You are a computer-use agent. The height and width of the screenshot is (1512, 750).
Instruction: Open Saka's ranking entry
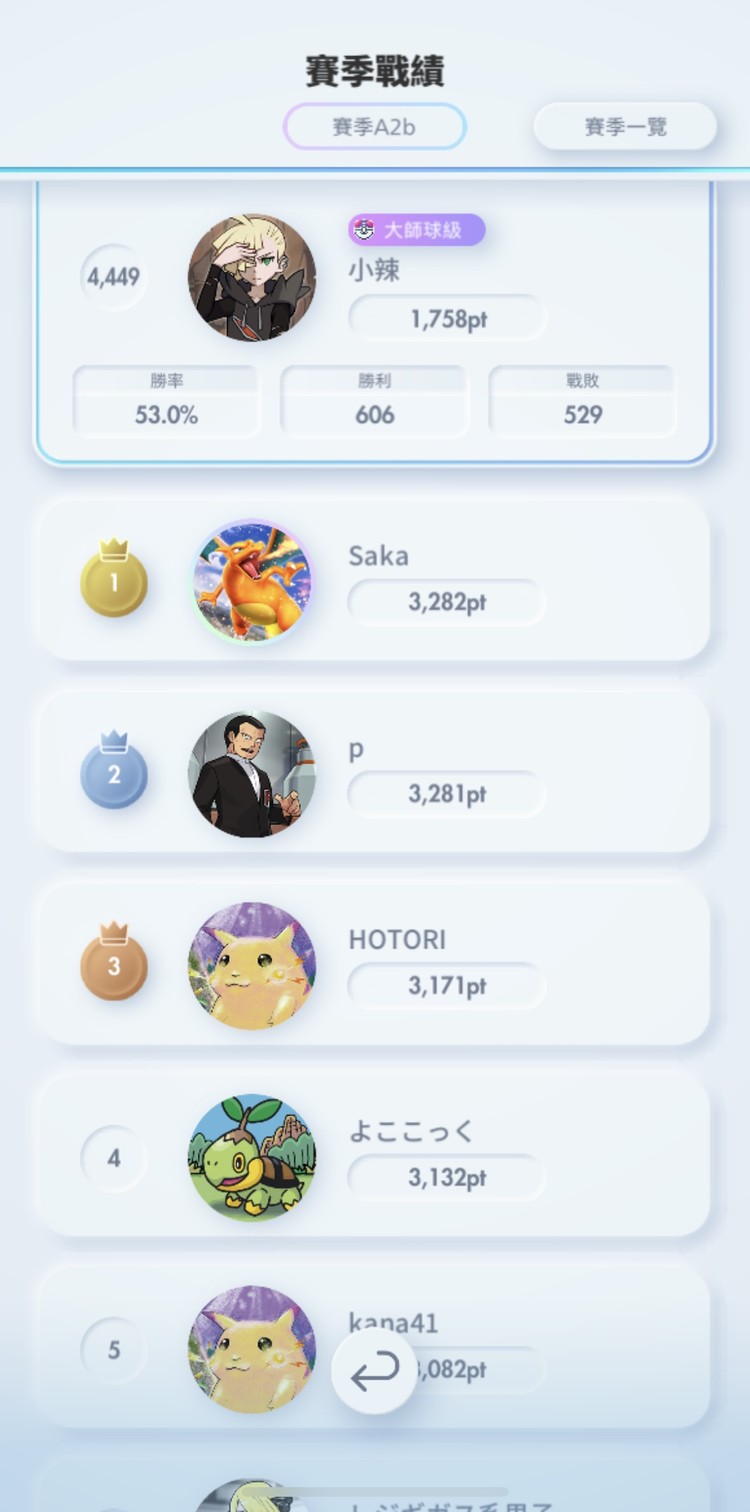pyautogui.click(x=374, y=581)
